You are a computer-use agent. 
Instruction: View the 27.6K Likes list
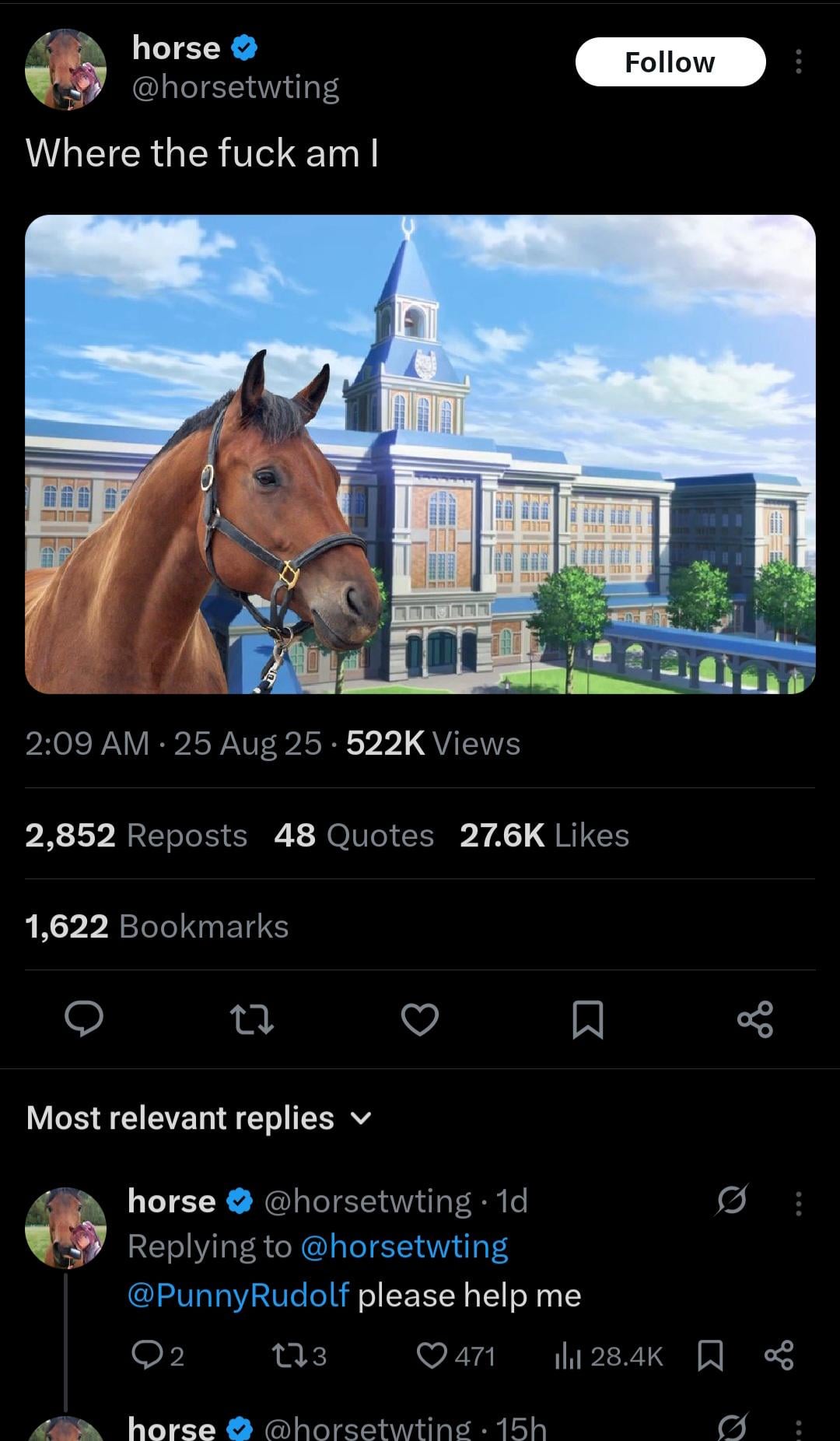(544, 835)
